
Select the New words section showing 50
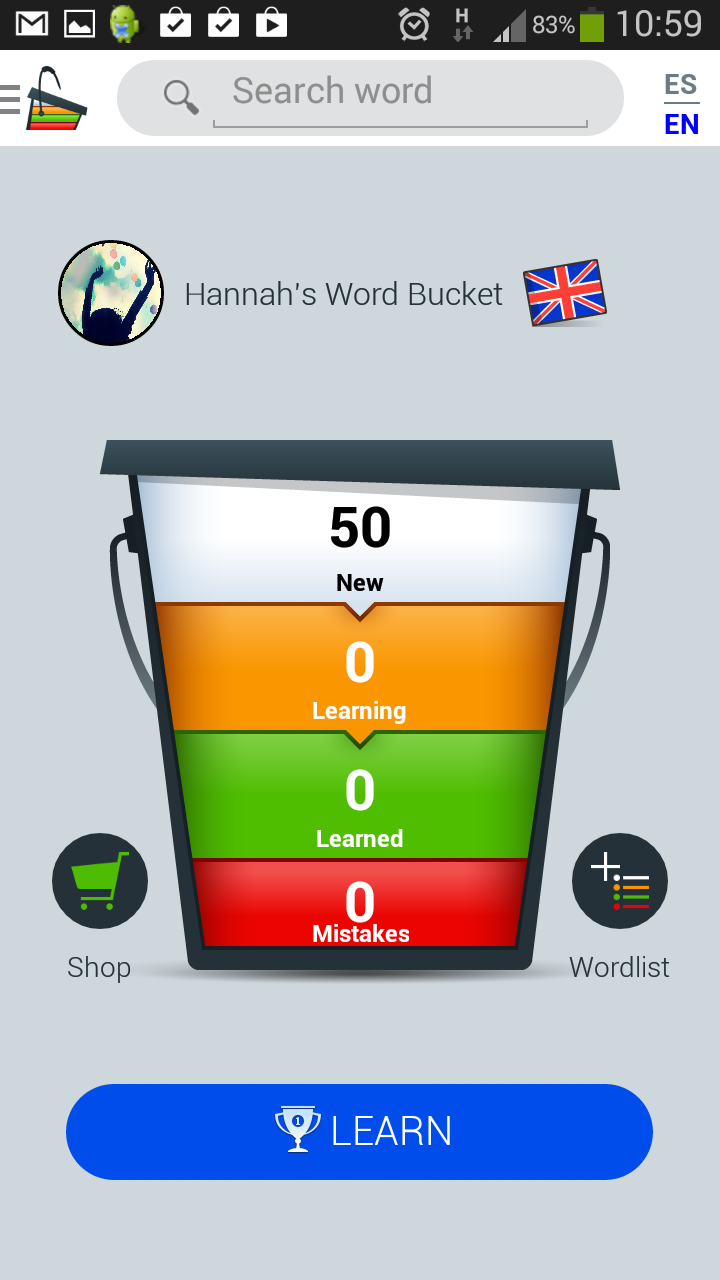[x=360, y=540]
